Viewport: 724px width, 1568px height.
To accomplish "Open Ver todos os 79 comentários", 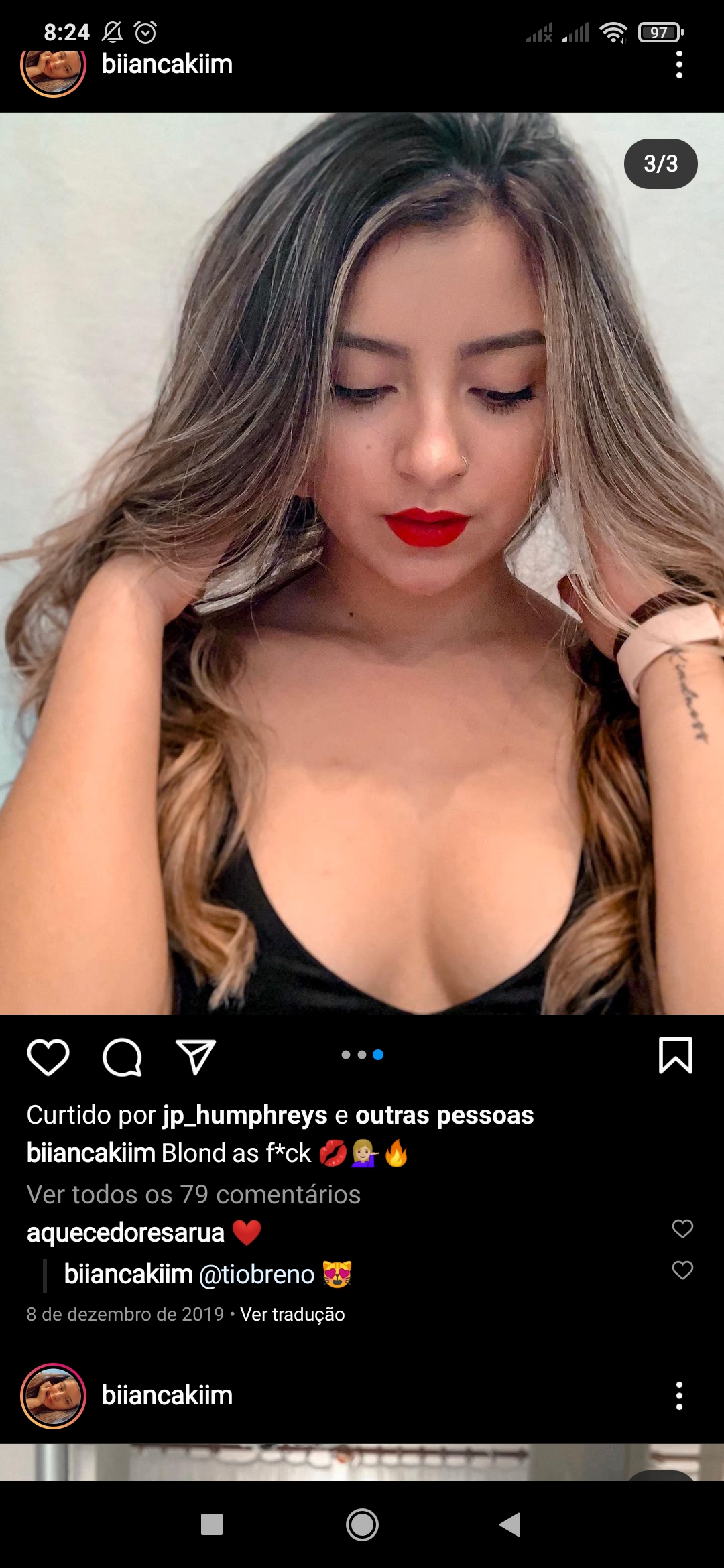I will pos(194,1194).
